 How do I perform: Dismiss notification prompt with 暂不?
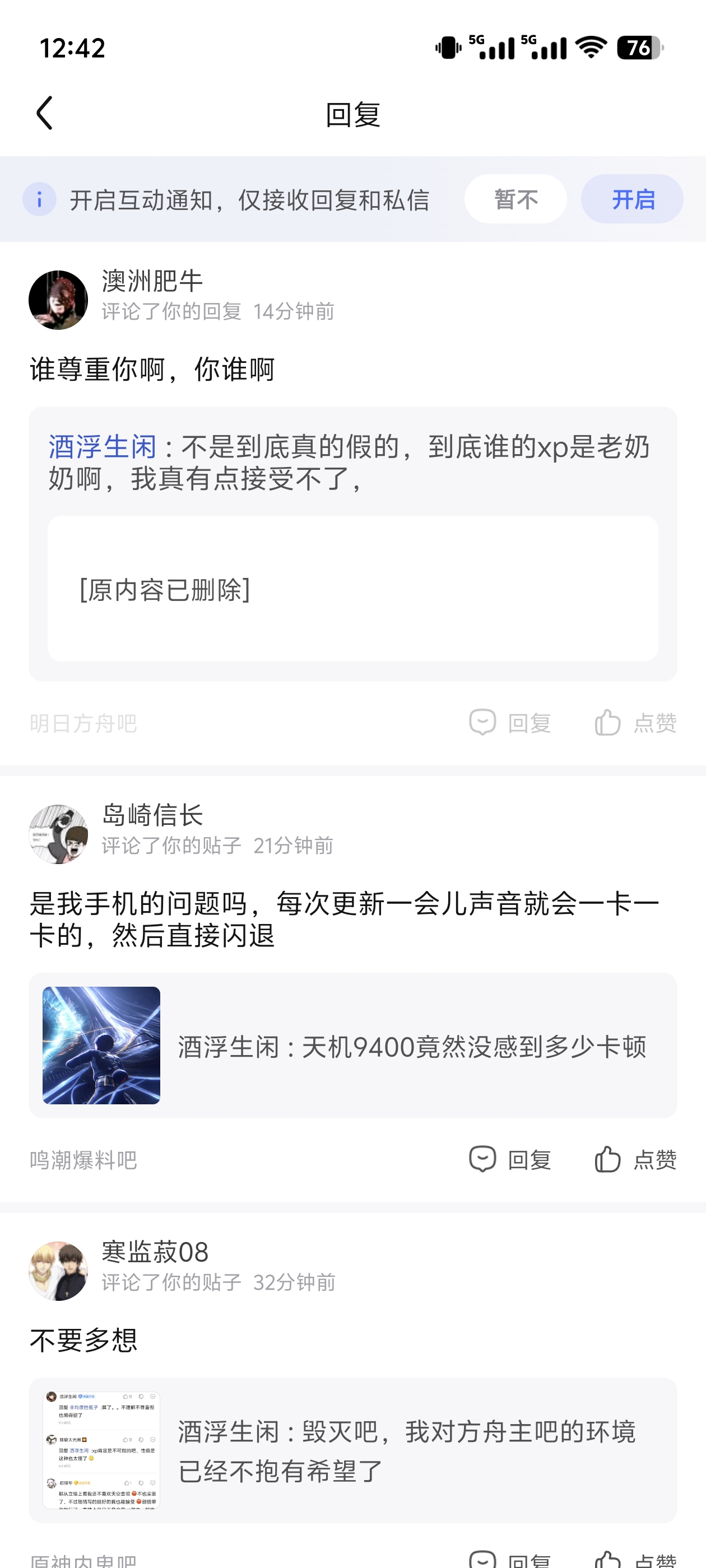coord(515,199)
